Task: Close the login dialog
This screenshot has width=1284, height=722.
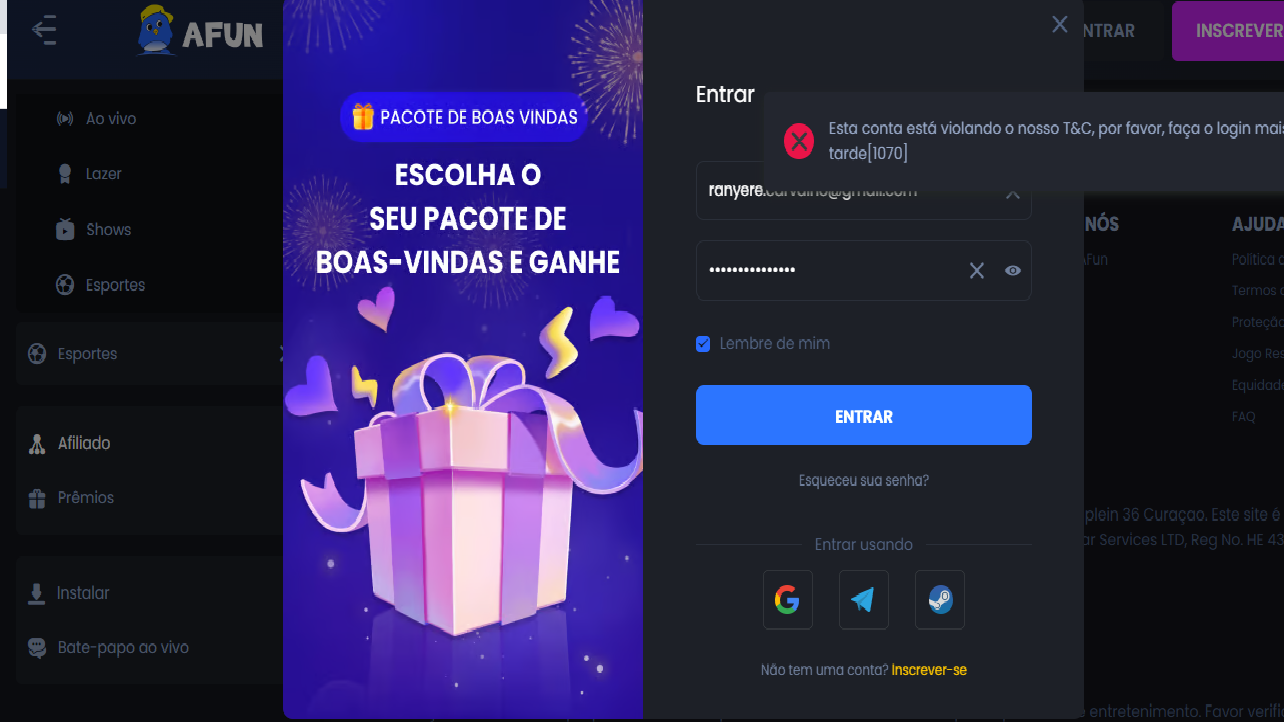Action: pyautogui.click(x=1060, y=25)
